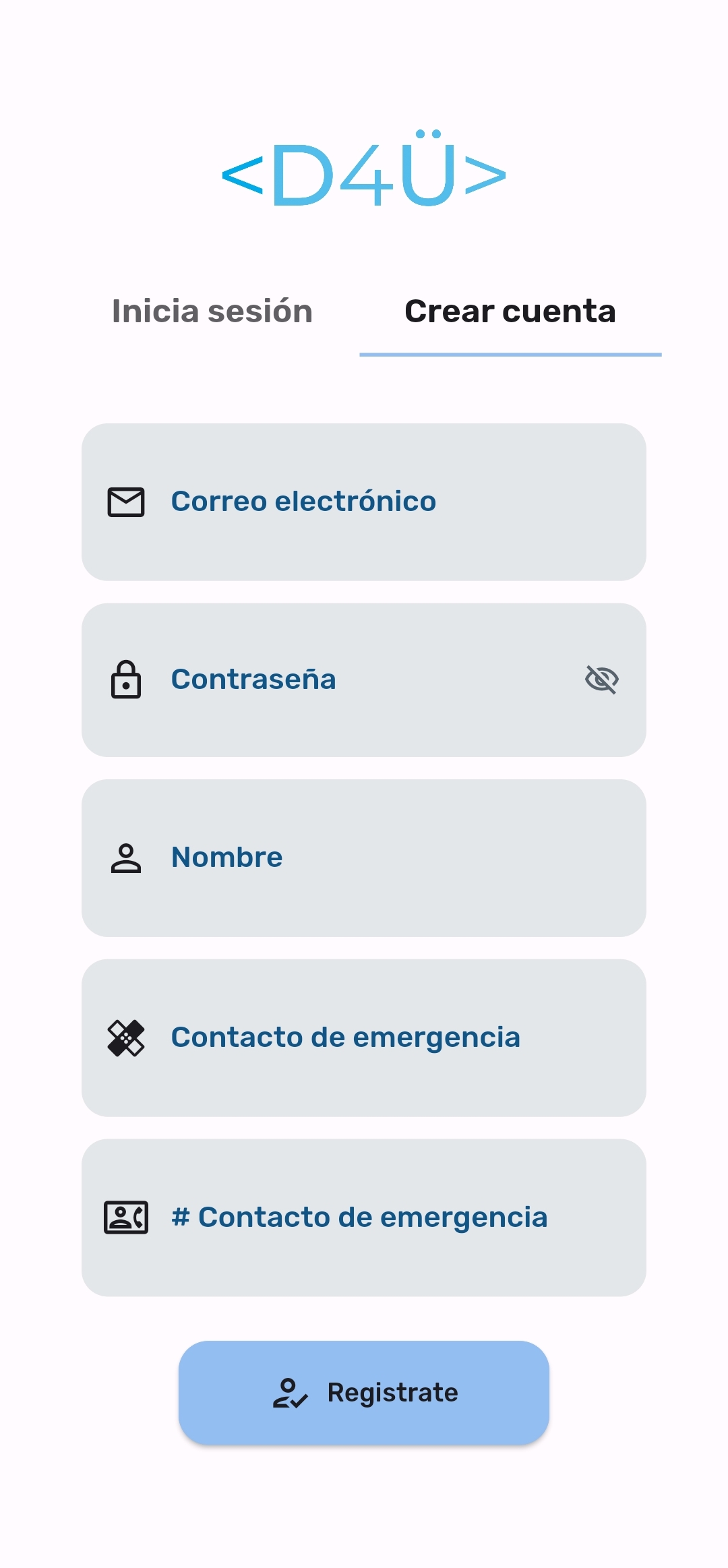Focus the Contacto de emergencia name field

364,1038
